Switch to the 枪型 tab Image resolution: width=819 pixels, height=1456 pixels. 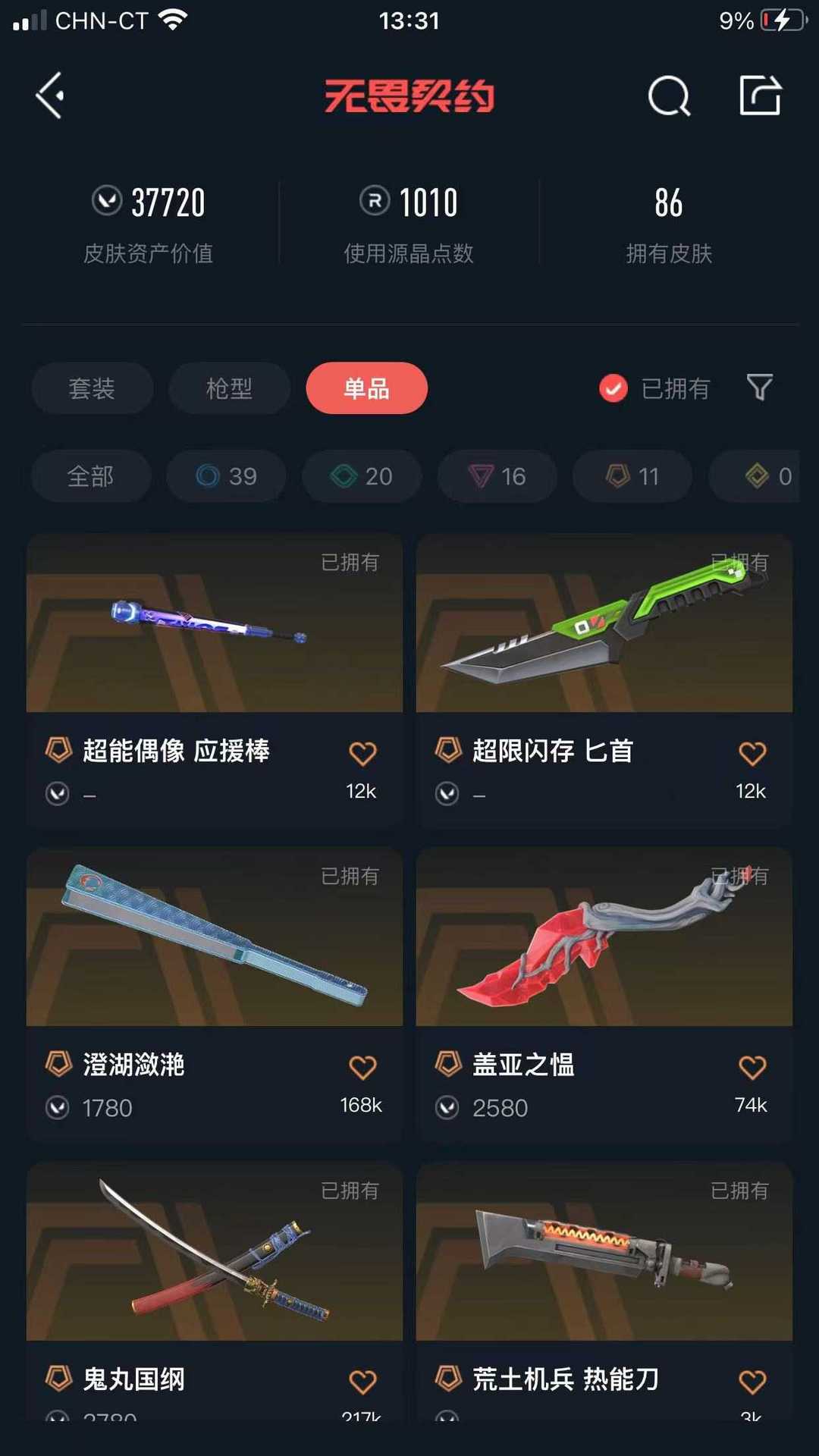tap(229, 388)
